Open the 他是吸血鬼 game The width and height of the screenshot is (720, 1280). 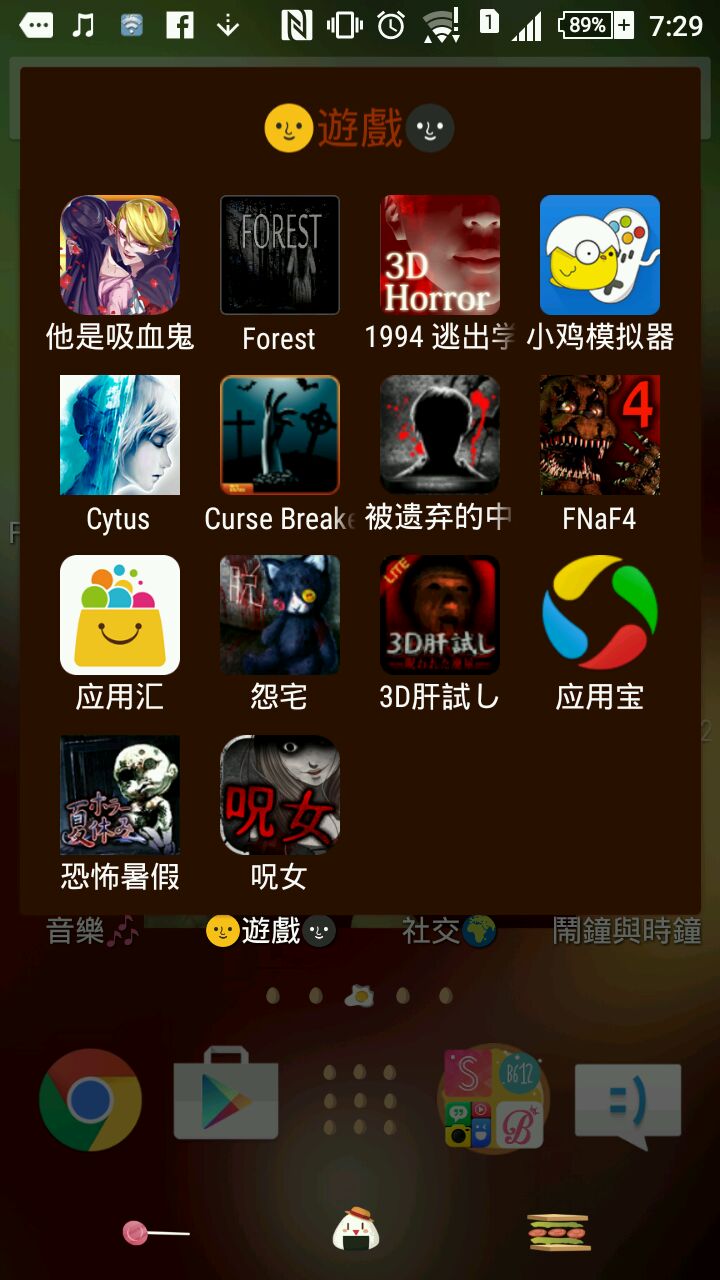[120, 255]
